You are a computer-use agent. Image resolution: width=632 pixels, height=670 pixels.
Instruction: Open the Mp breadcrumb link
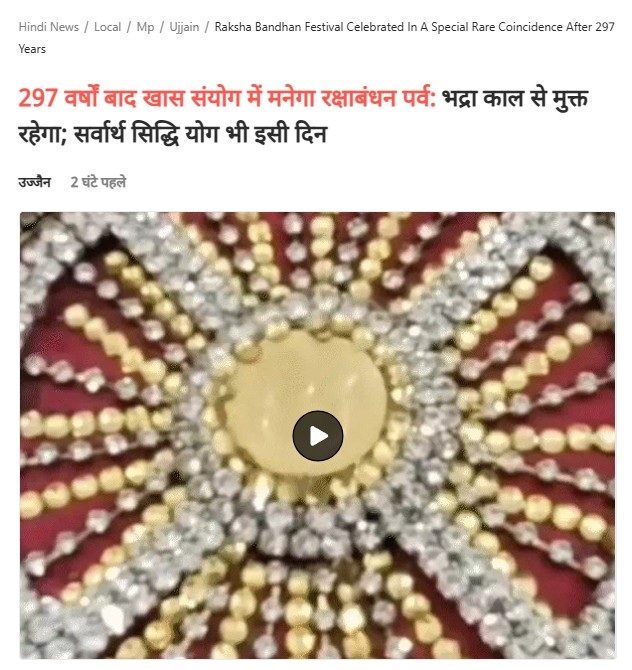tap(145, 27)
